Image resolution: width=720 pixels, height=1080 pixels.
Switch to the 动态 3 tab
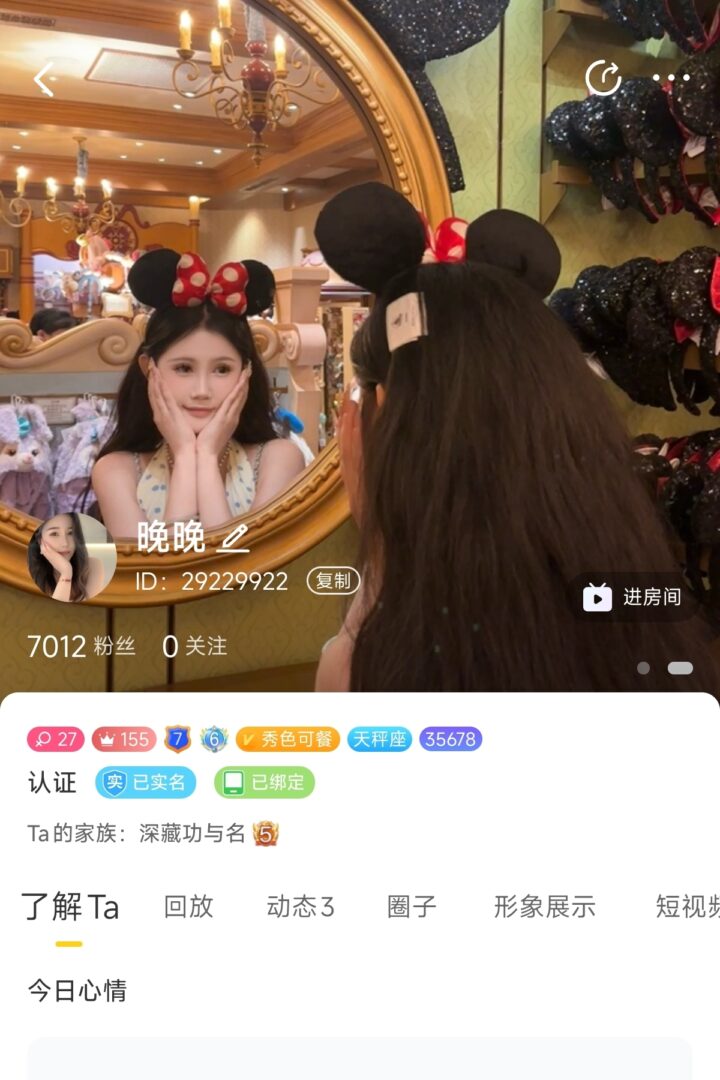click(x=300, y=906)
